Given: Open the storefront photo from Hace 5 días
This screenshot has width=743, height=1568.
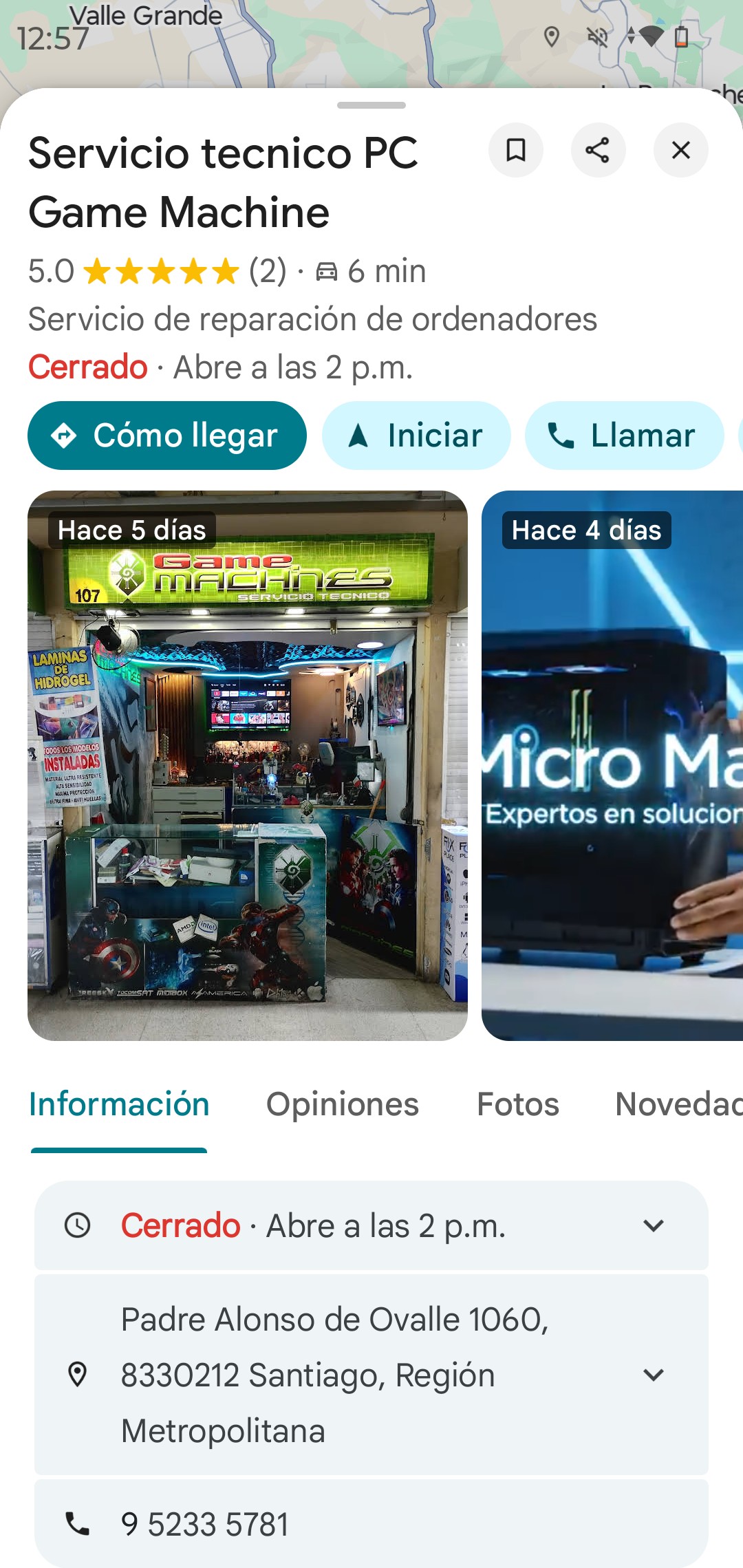Looking at the screenshot, I should pos(248,765).
